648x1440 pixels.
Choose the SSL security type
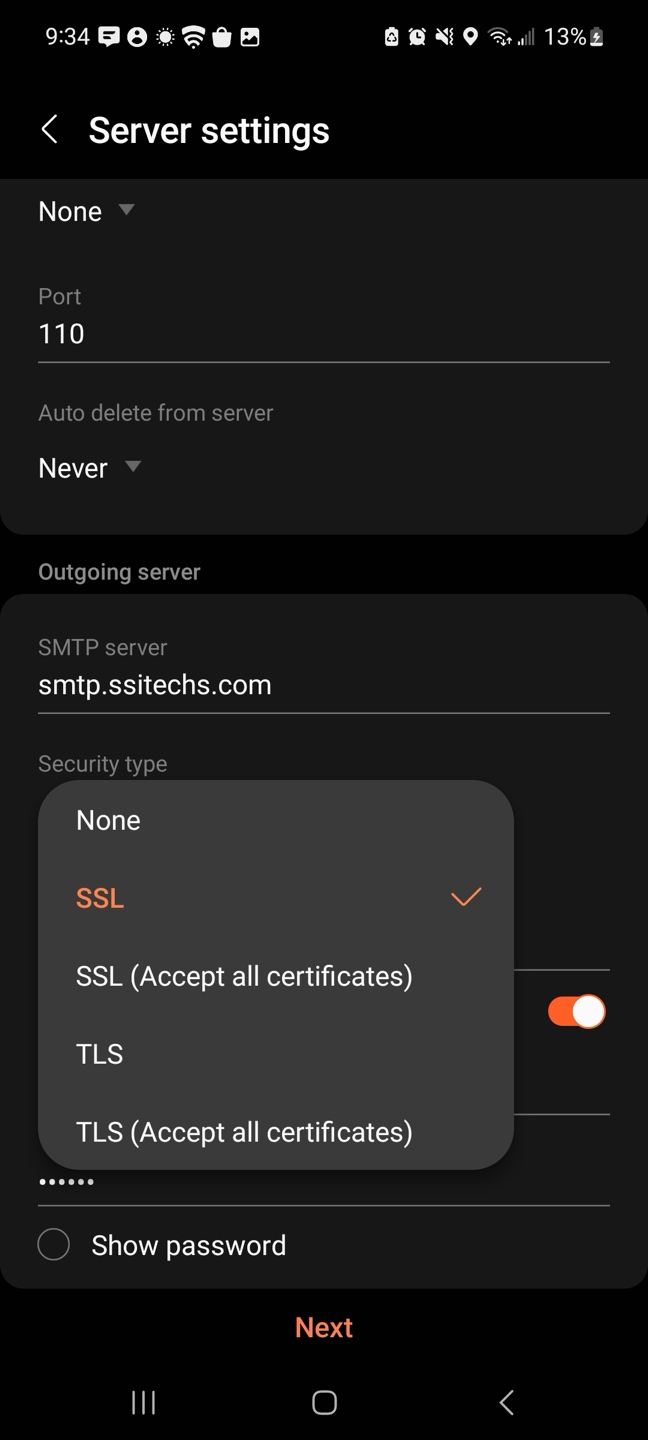click(100, 898)
